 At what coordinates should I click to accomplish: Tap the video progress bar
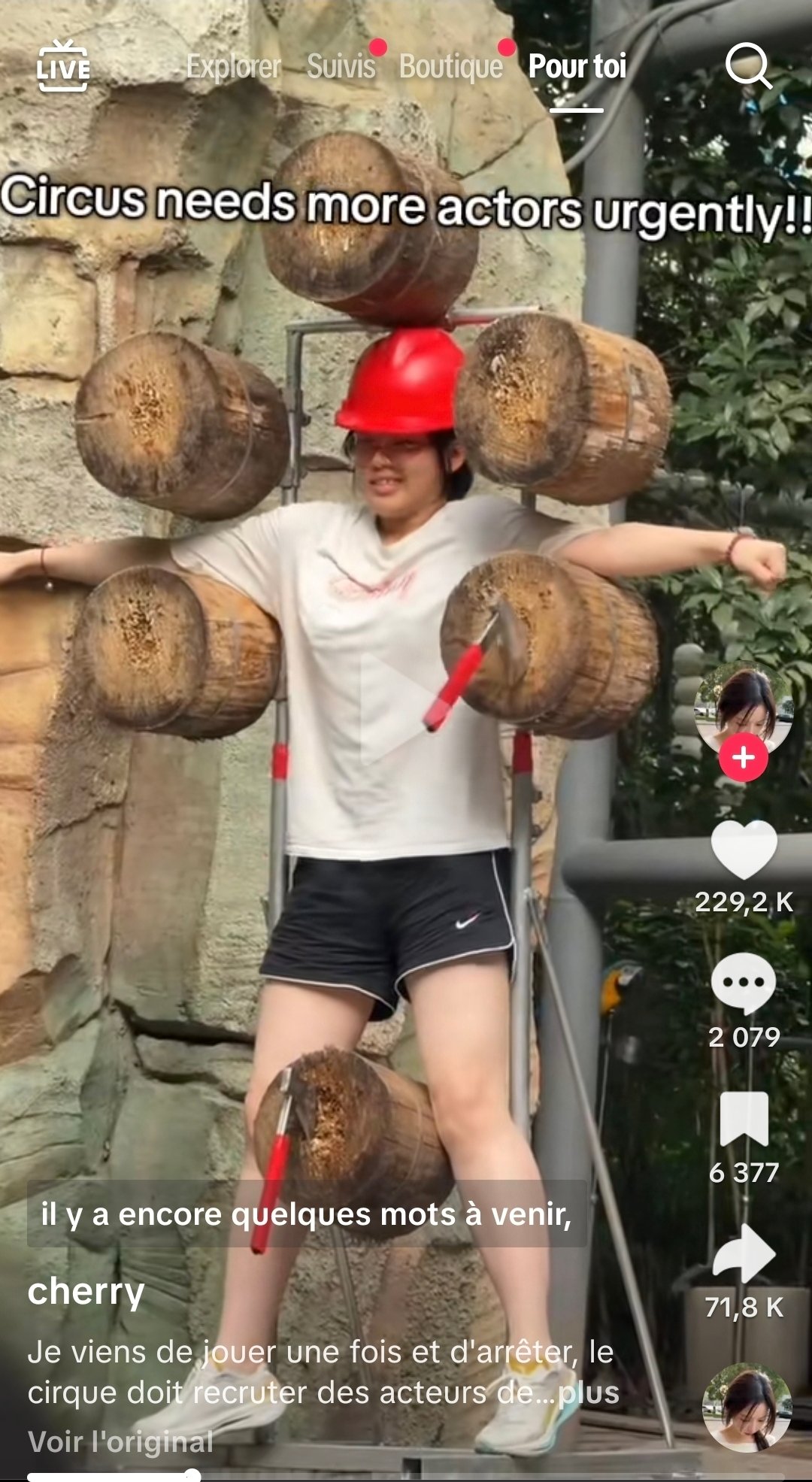point(406,1475)
